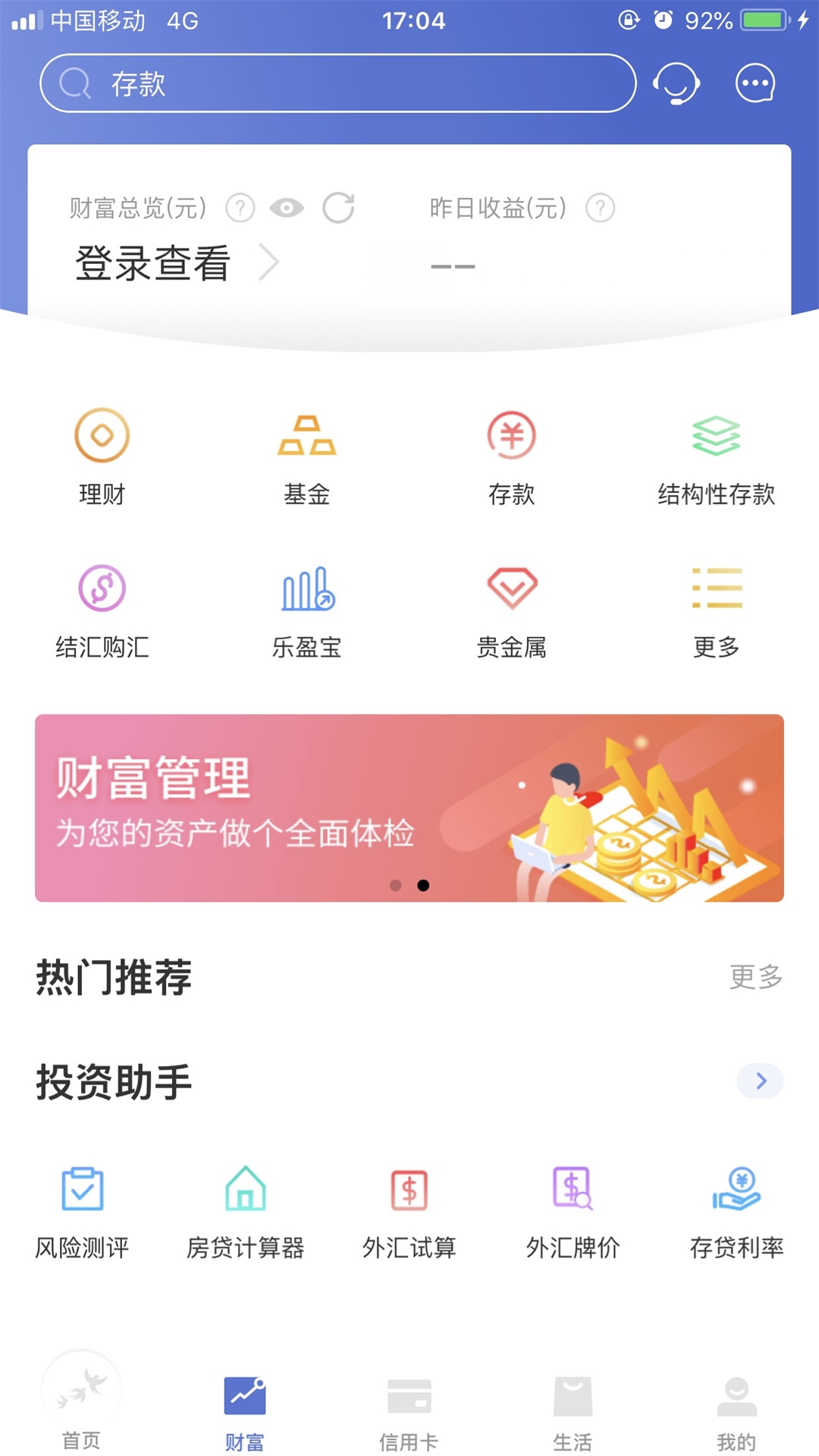Open the 贵金属 precious metals icon
The height and width of the screenshot is (1456, 819).
tap(512, 607)
